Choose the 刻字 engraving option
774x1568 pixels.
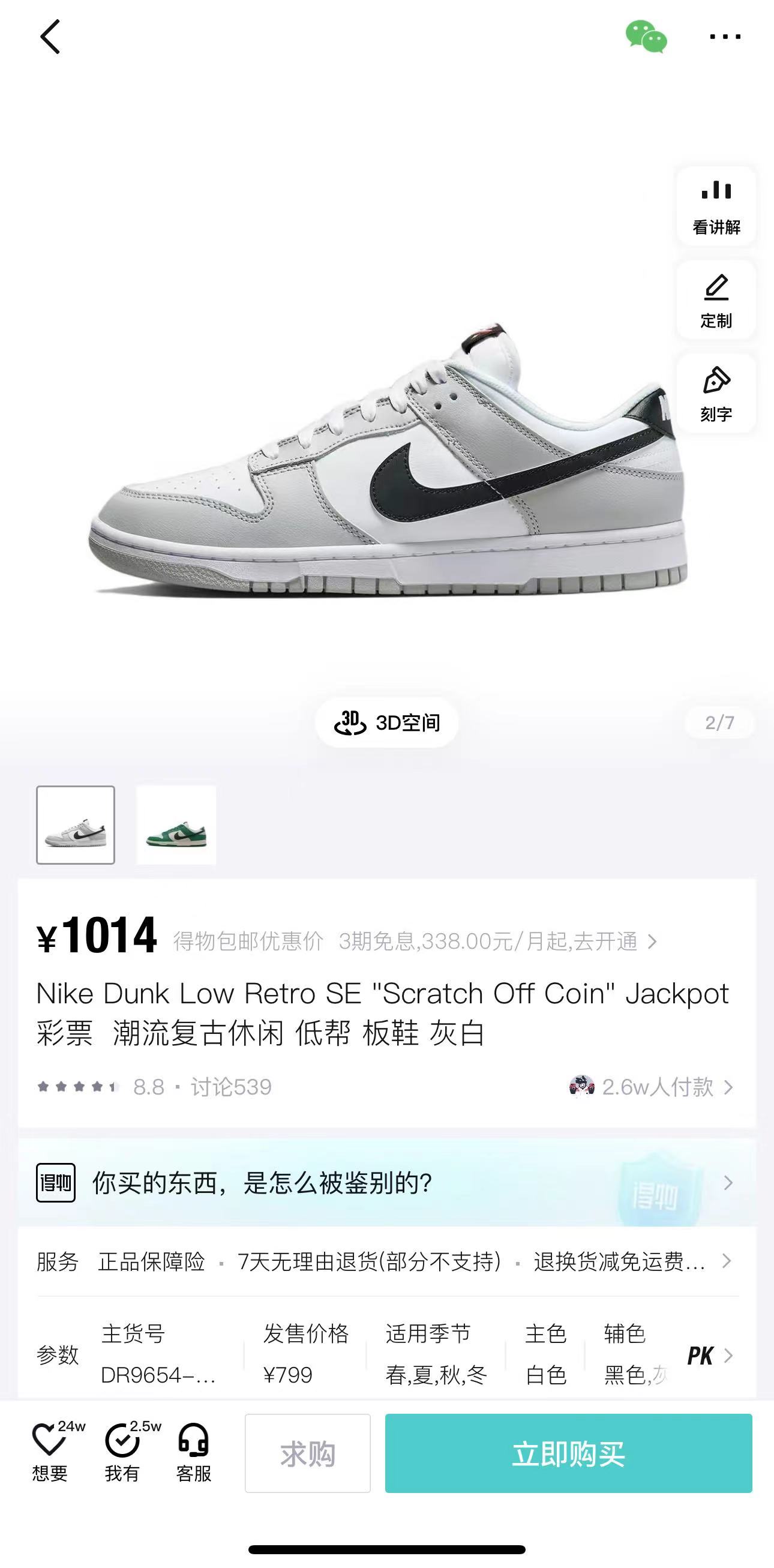tap(716, 394)
